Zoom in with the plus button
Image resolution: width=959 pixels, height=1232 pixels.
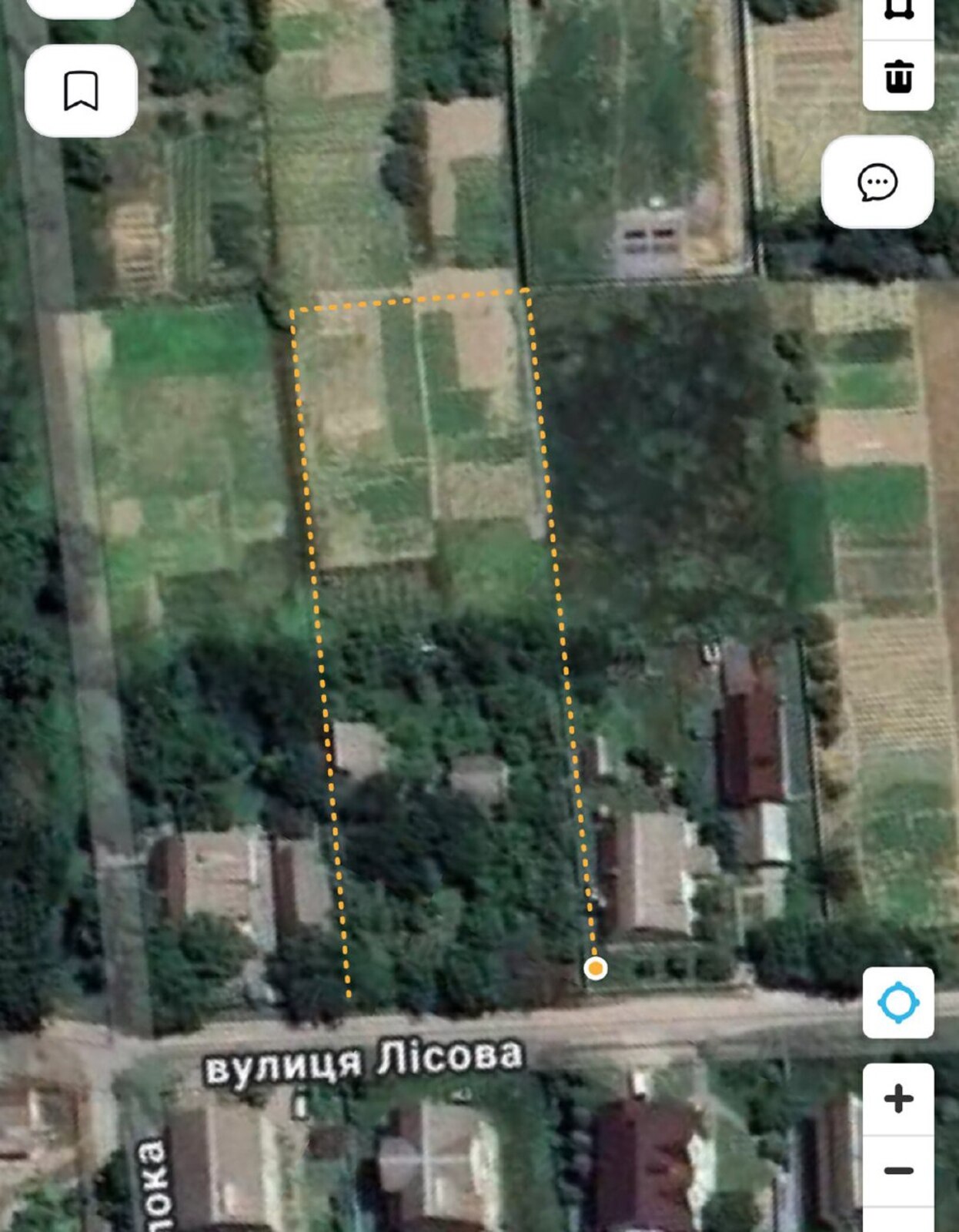pos(898,1099)
